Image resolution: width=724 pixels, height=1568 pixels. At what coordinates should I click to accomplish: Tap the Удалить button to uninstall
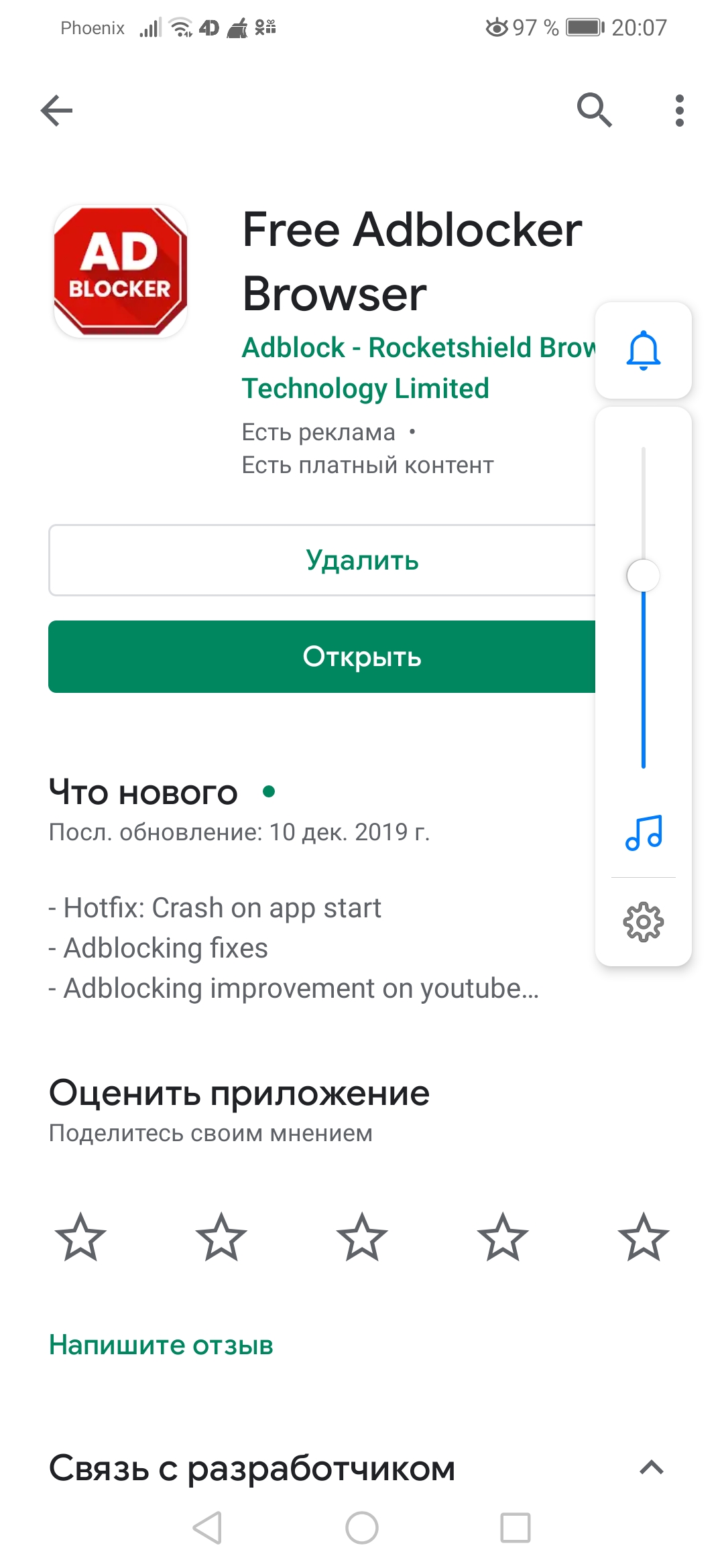click(322, 560)
